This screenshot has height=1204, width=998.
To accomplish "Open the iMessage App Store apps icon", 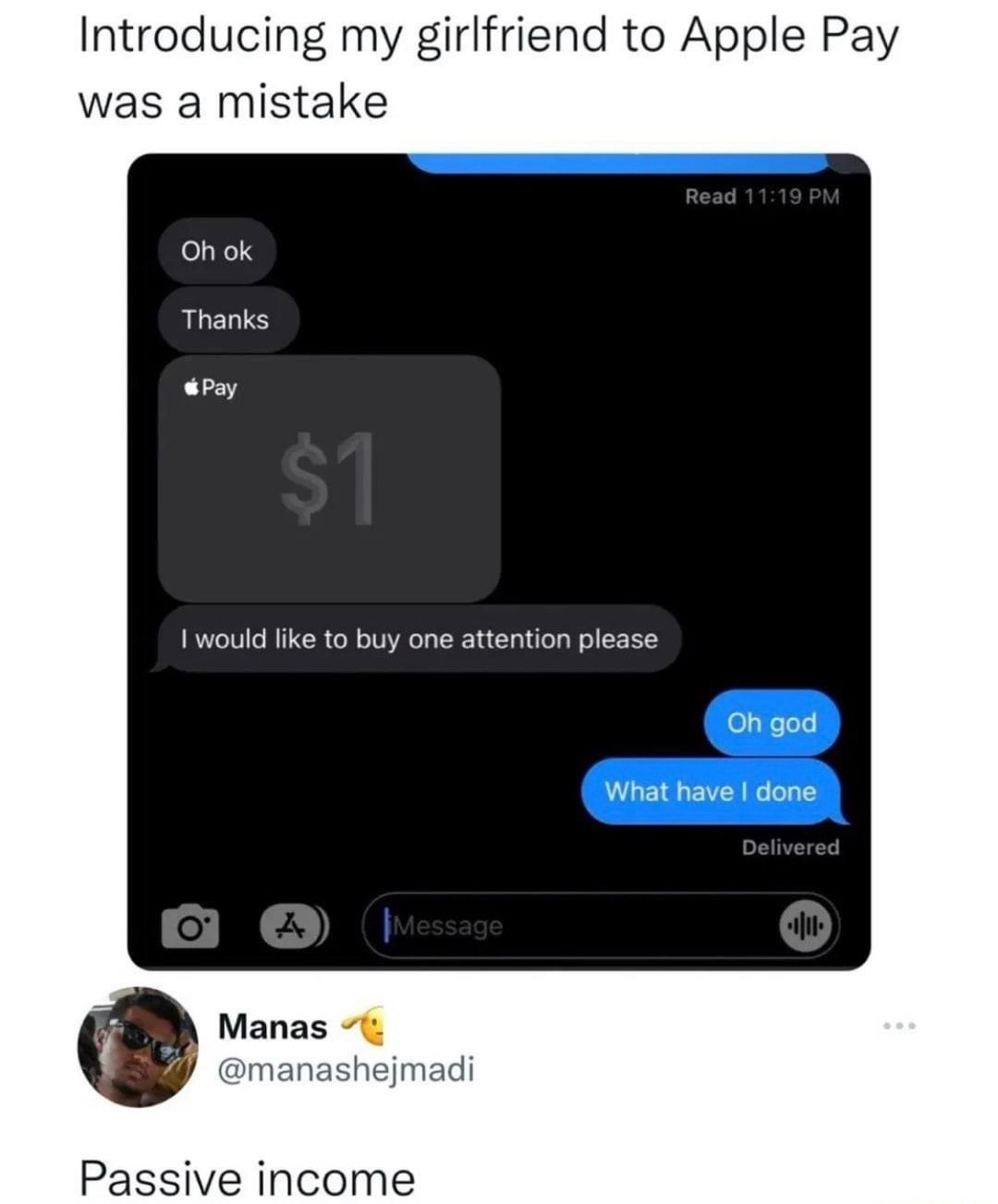I will [x=290, y=924].
